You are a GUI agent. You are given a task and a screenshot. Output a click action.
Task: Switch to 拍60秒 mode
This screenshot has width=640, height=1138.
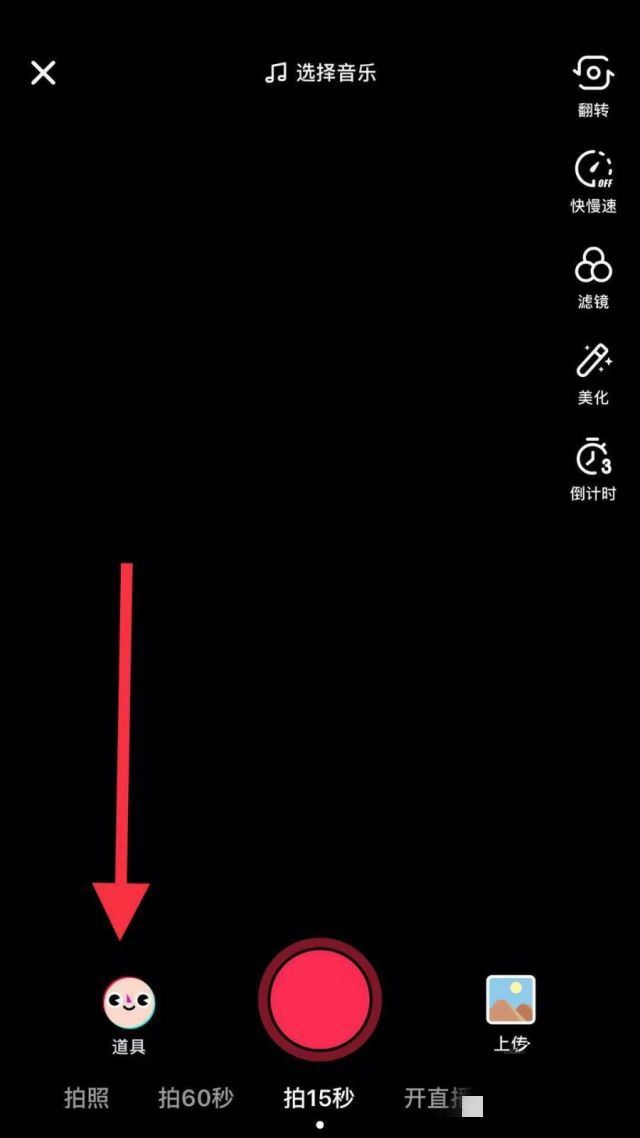click(196, 1098)
